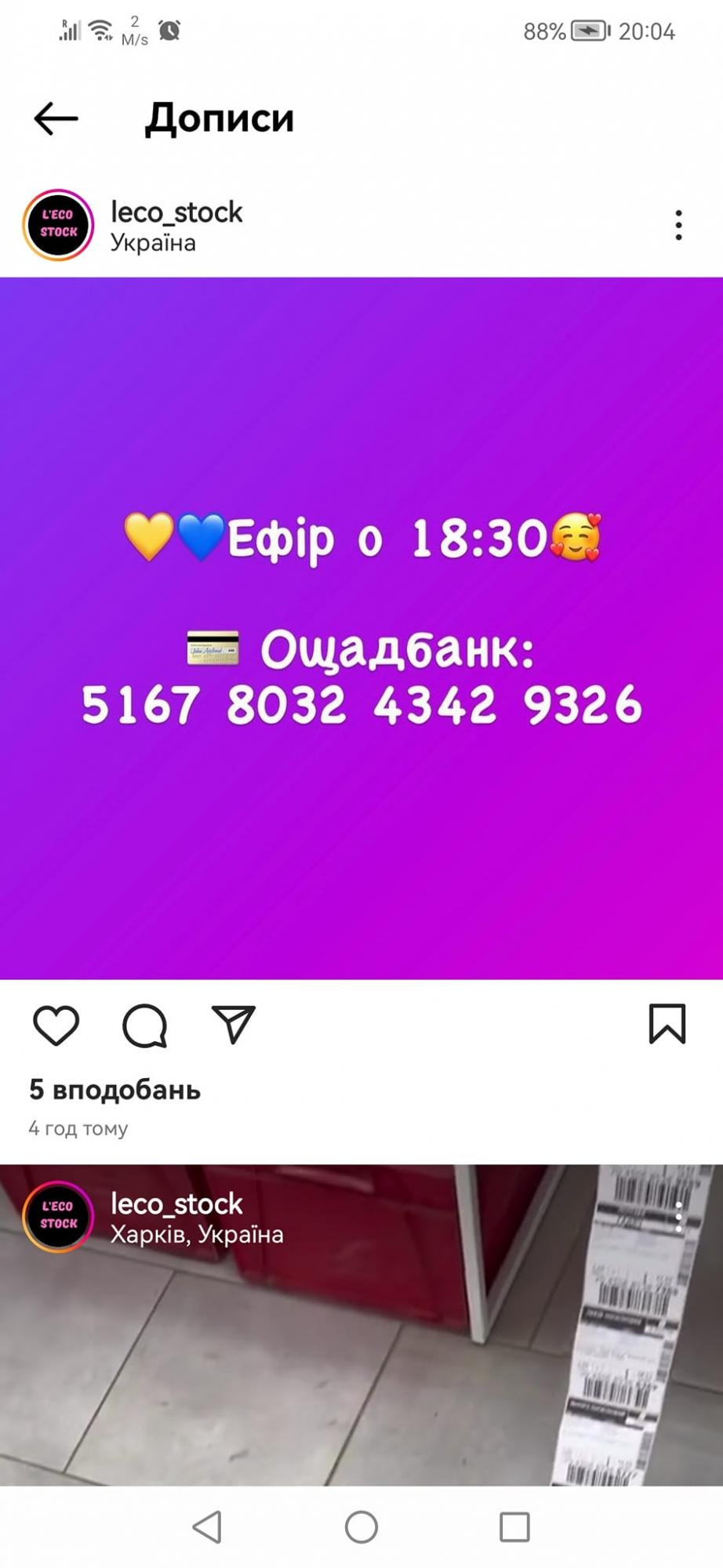This screenshot has width=723, height=1568.
Task: Tap the 88% battery level display
Action: click(544, 32)
